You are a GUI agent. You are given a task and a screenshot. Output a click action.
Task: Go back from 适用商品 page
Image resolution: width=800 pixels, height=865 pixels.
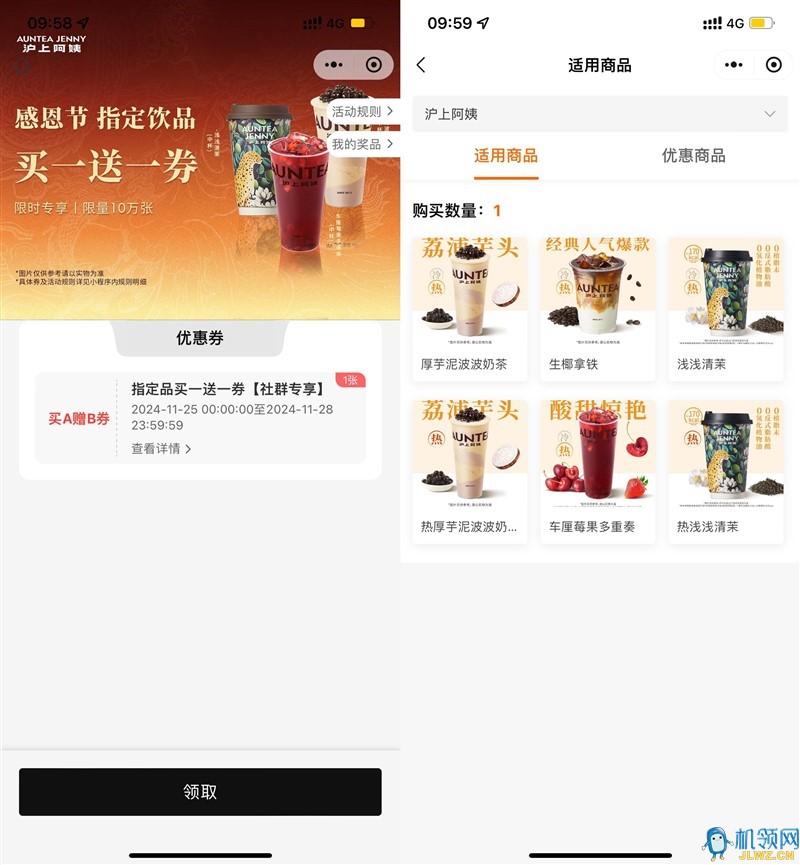(421, 65)
